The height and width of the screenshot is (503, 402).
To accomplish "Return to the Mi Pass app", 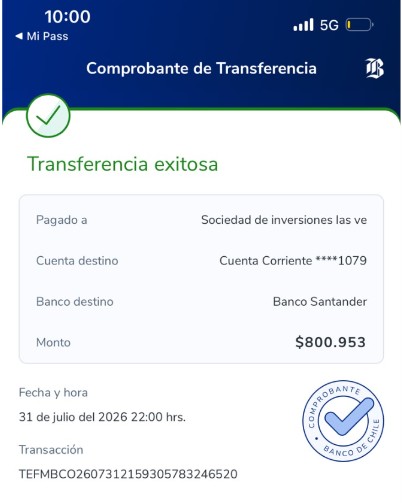I will 42,36.
